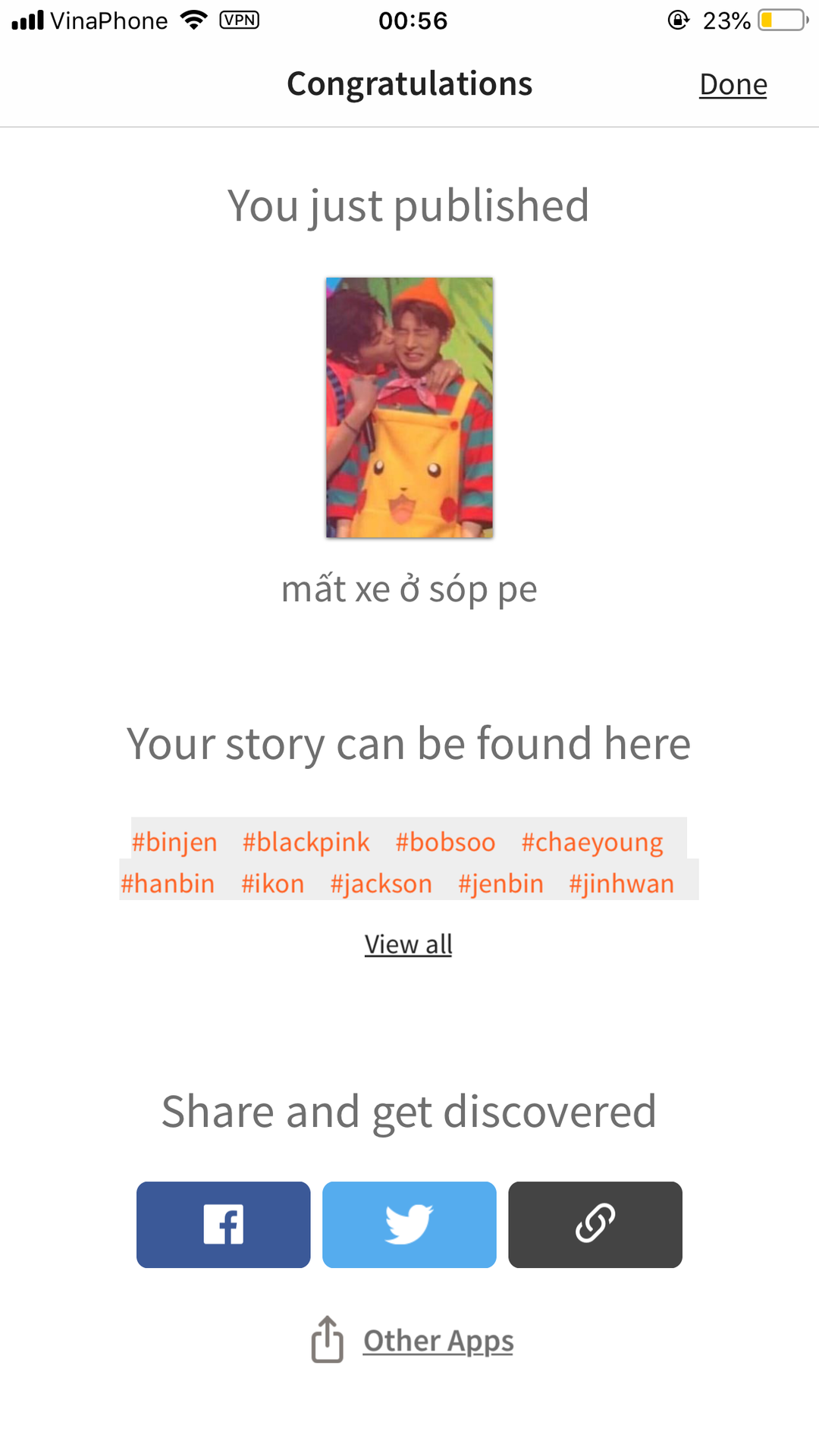Open the #bobsoo tag

(x=445, y=842)
